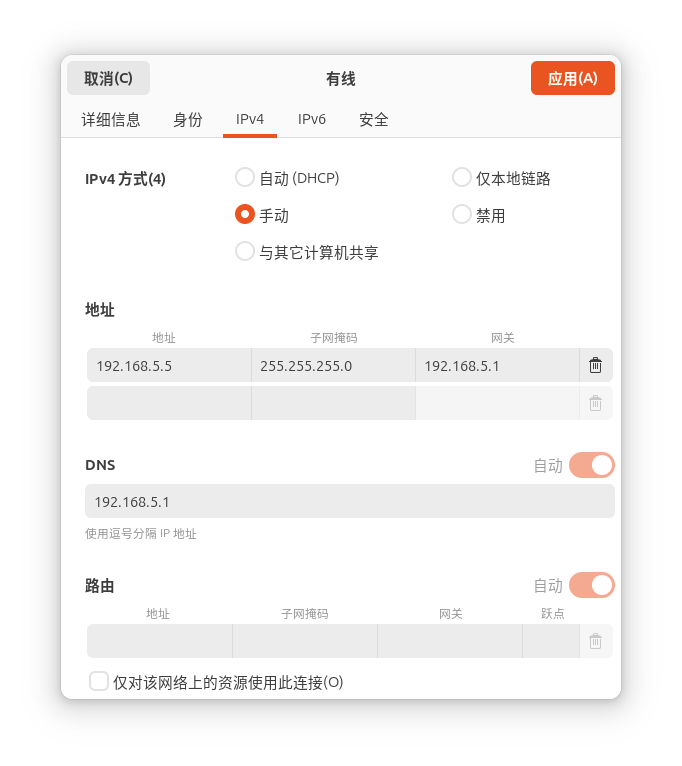Open the 安全 tab
This screenshot has width=682, height=766.
(x=374, y=119)
